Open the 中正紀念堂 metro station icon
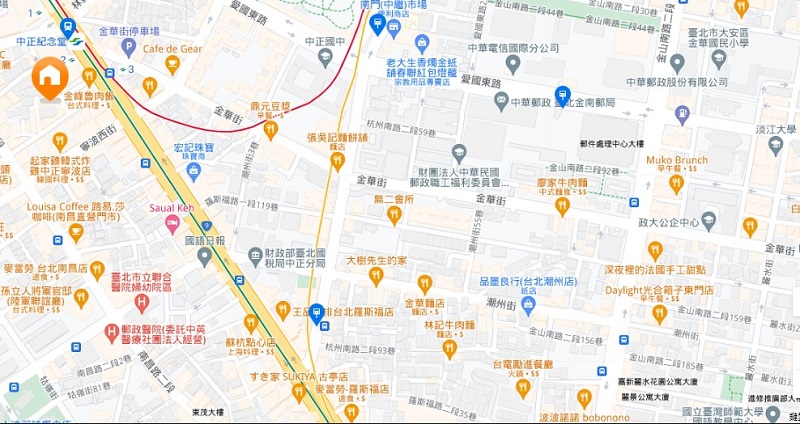Image resolution: width=800 pixels, height=424 pixels. (x=67, y=27)
